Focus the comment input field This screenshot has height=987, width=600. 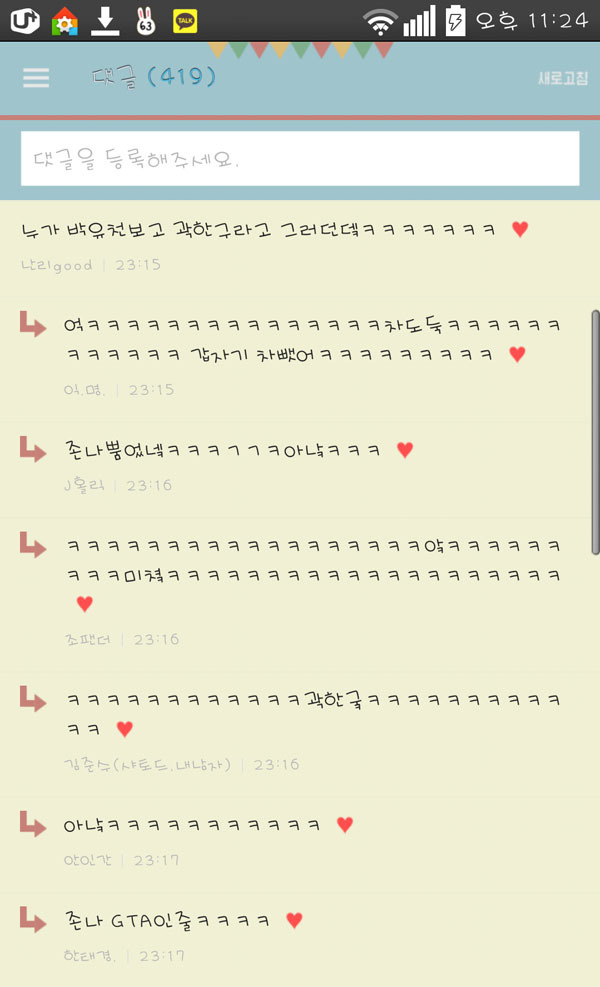pyautogui.click(x=300, y=159)
